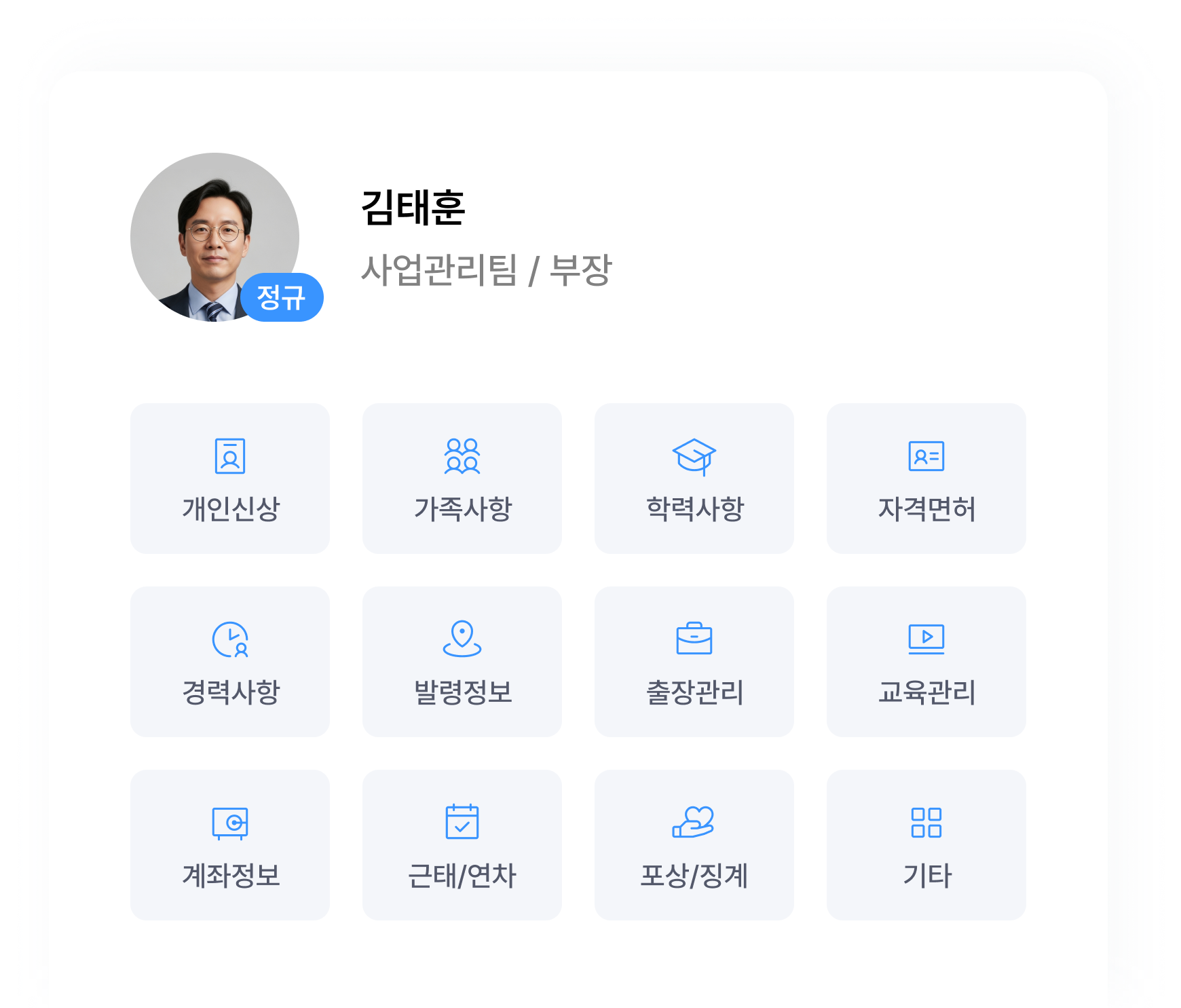Open 발령정보 appointment info
The image size is (1181, 1008).
pyautogui.click(x=462, y=662)
